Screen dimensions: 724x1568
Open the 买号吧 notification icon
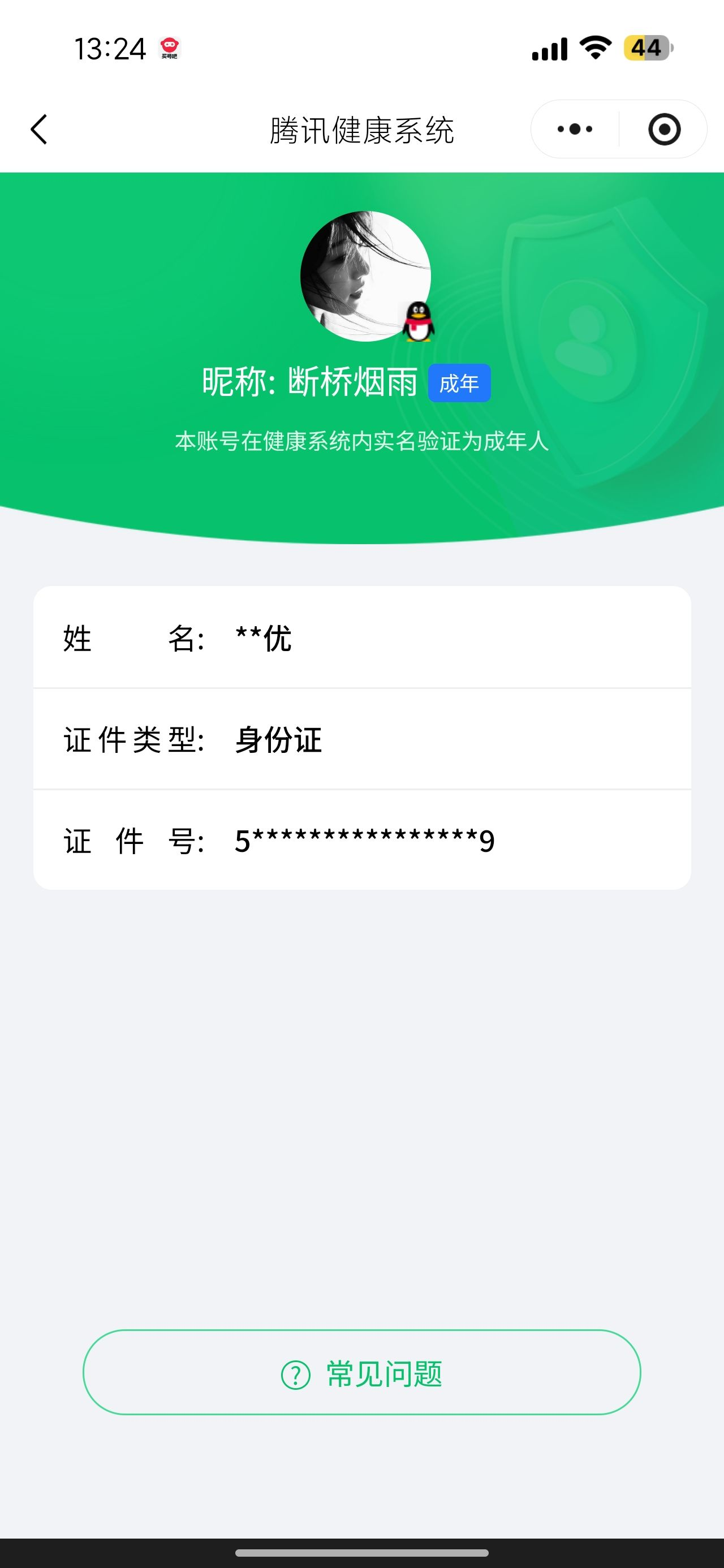169,48
